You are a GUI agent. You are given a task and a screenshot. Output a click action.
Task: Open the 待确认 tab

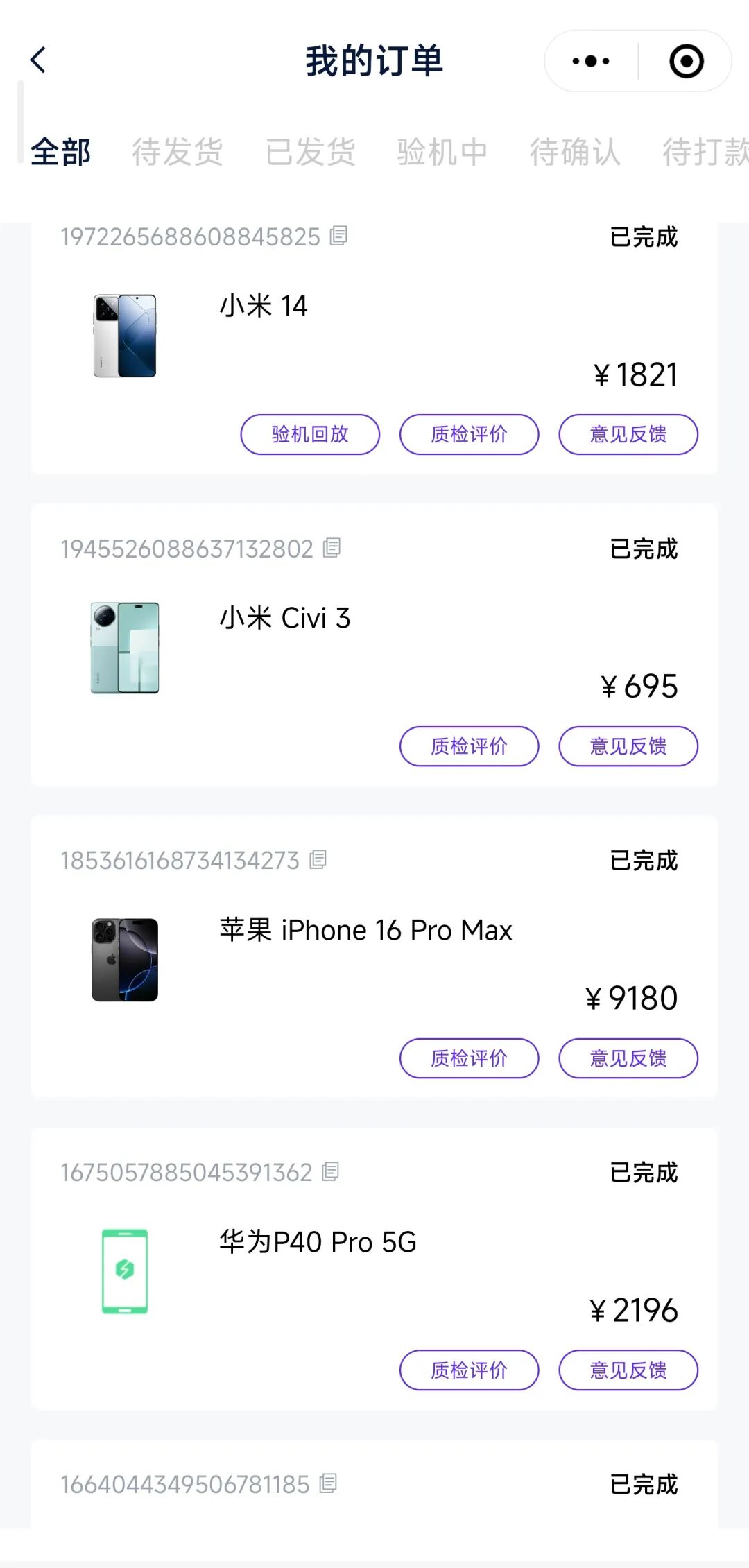pos(575,152)
